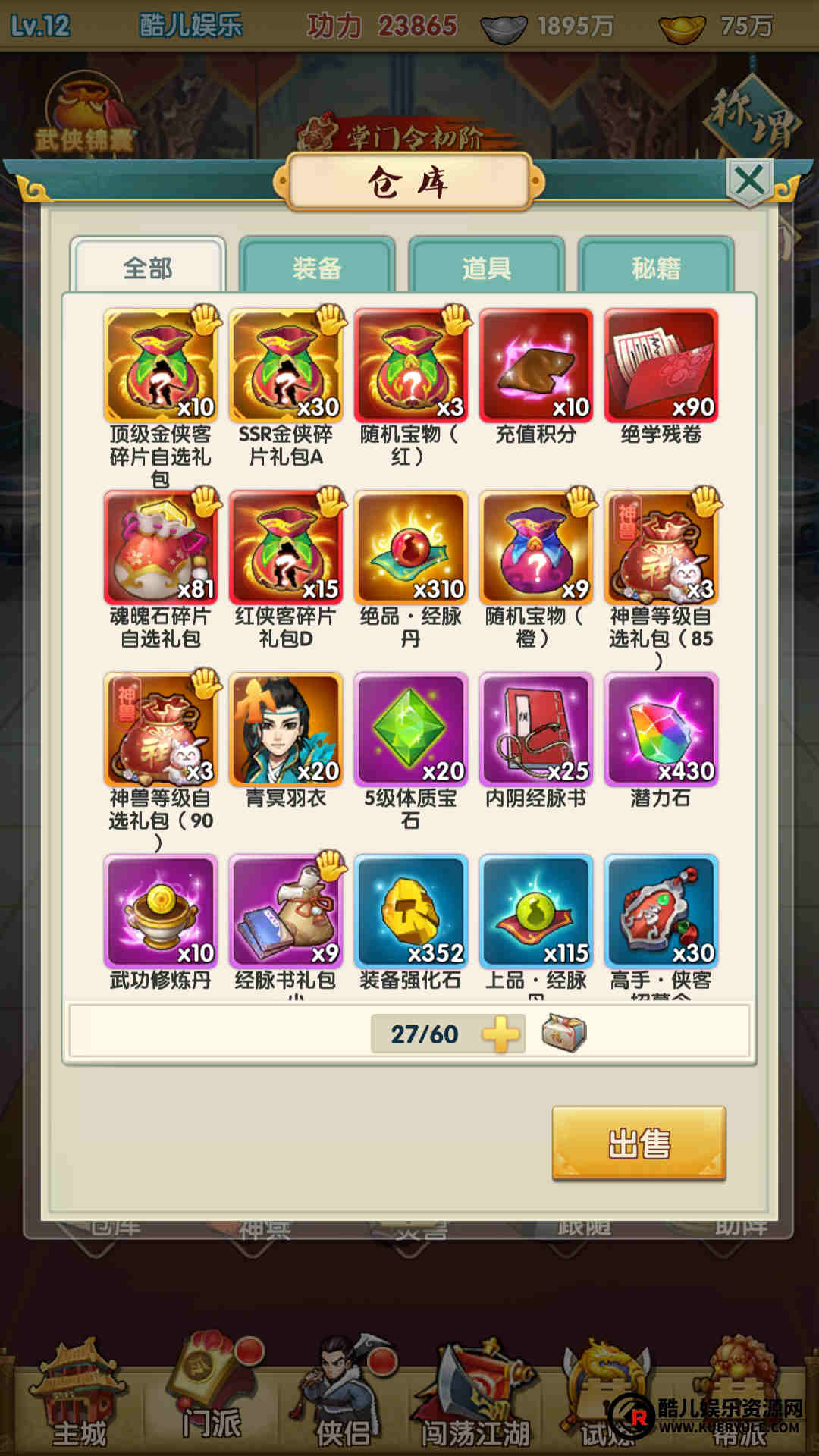The image size is (819, 1456).
Task: Expand warehouse capacity with the plus icon
Action: point(500,1034)
